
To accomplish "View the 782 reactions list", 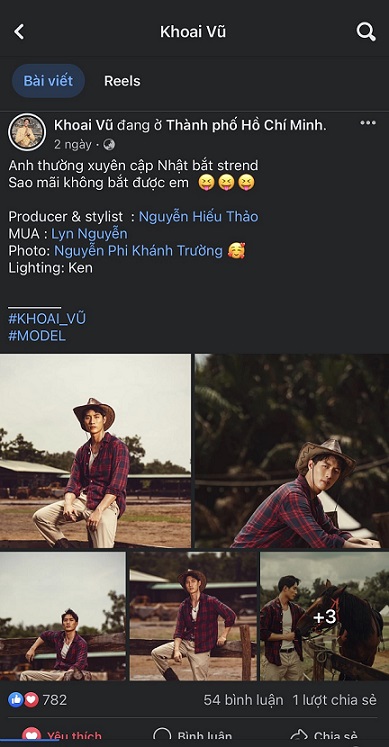I will point(38,700).
